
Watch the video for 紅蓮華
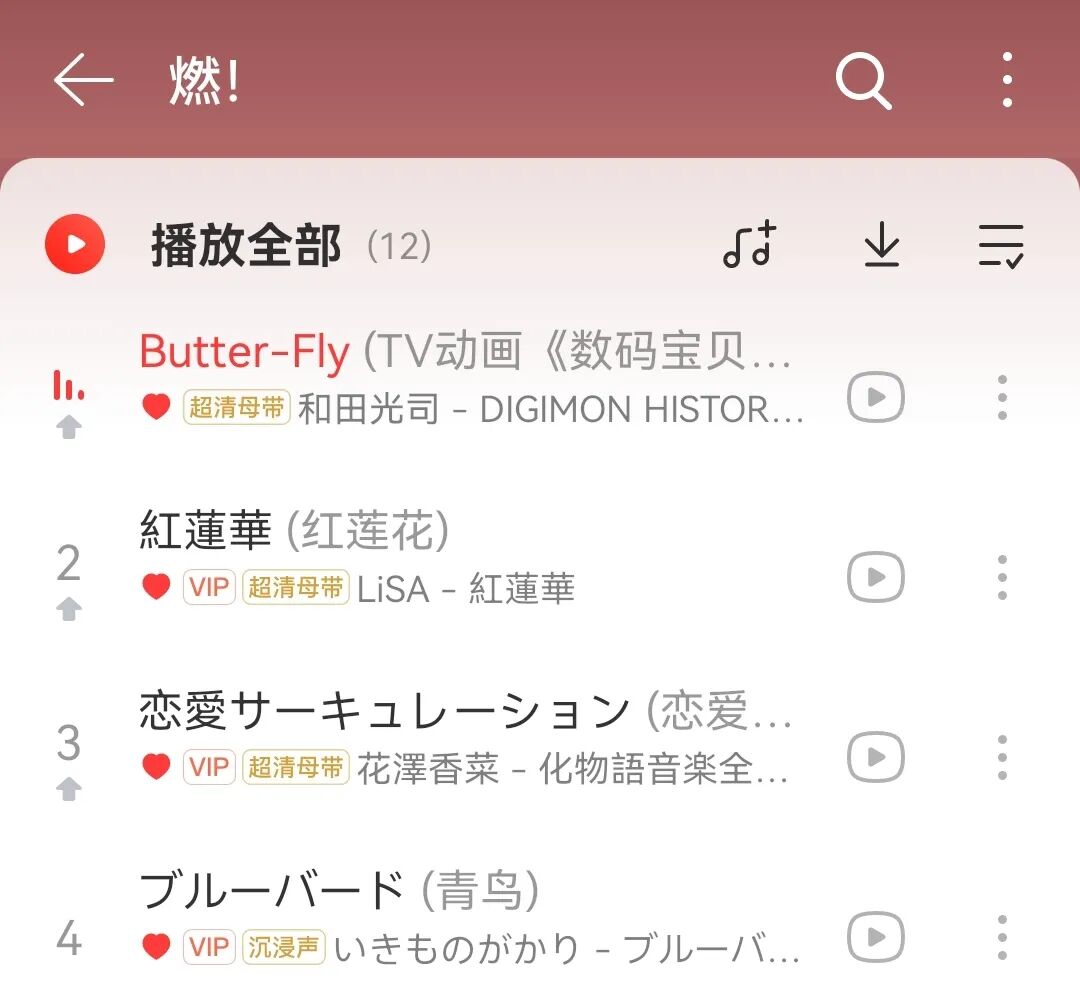(875, 577)
